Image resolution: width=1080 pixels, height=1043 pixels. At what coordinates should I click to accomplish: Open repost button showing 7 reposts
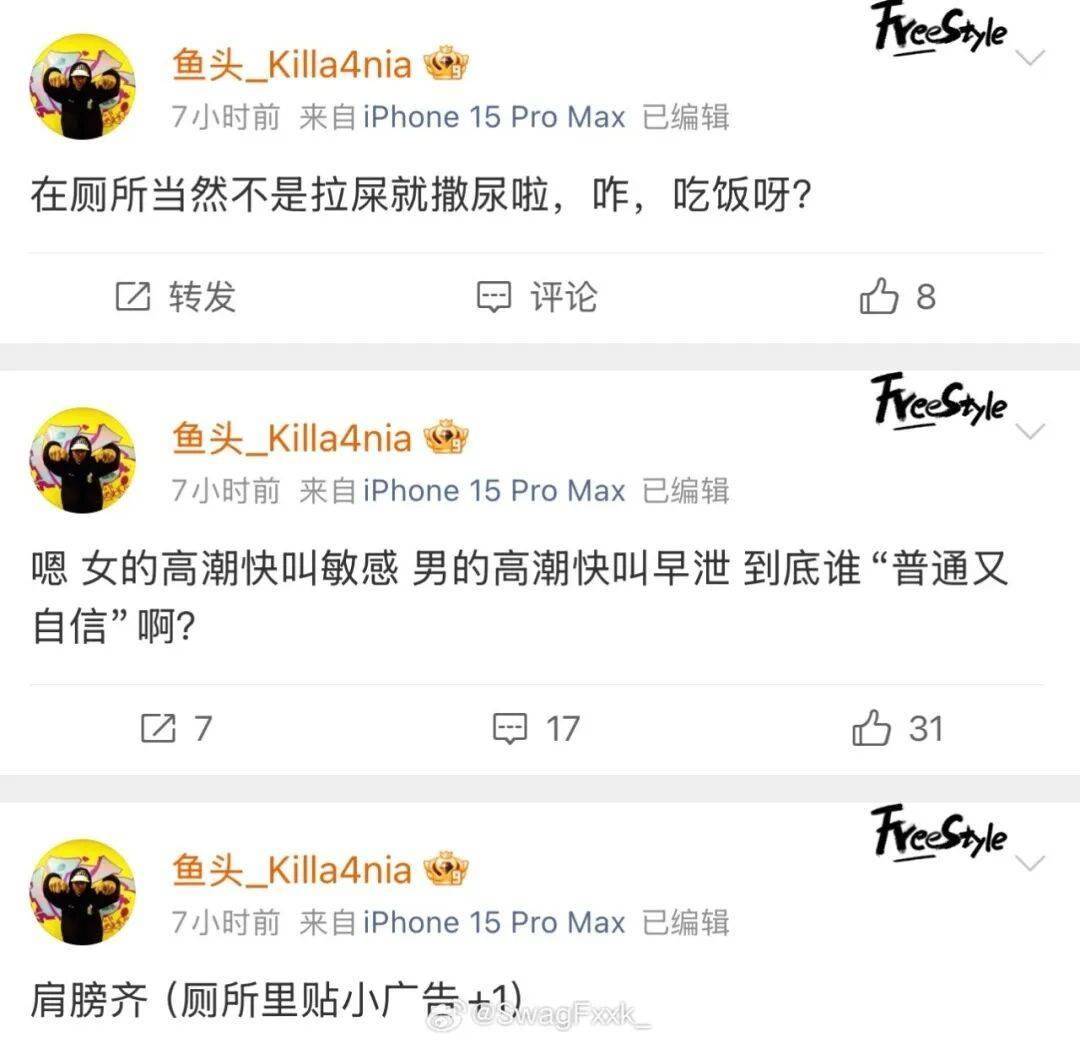pyautogui.click(x=176, y=728)
